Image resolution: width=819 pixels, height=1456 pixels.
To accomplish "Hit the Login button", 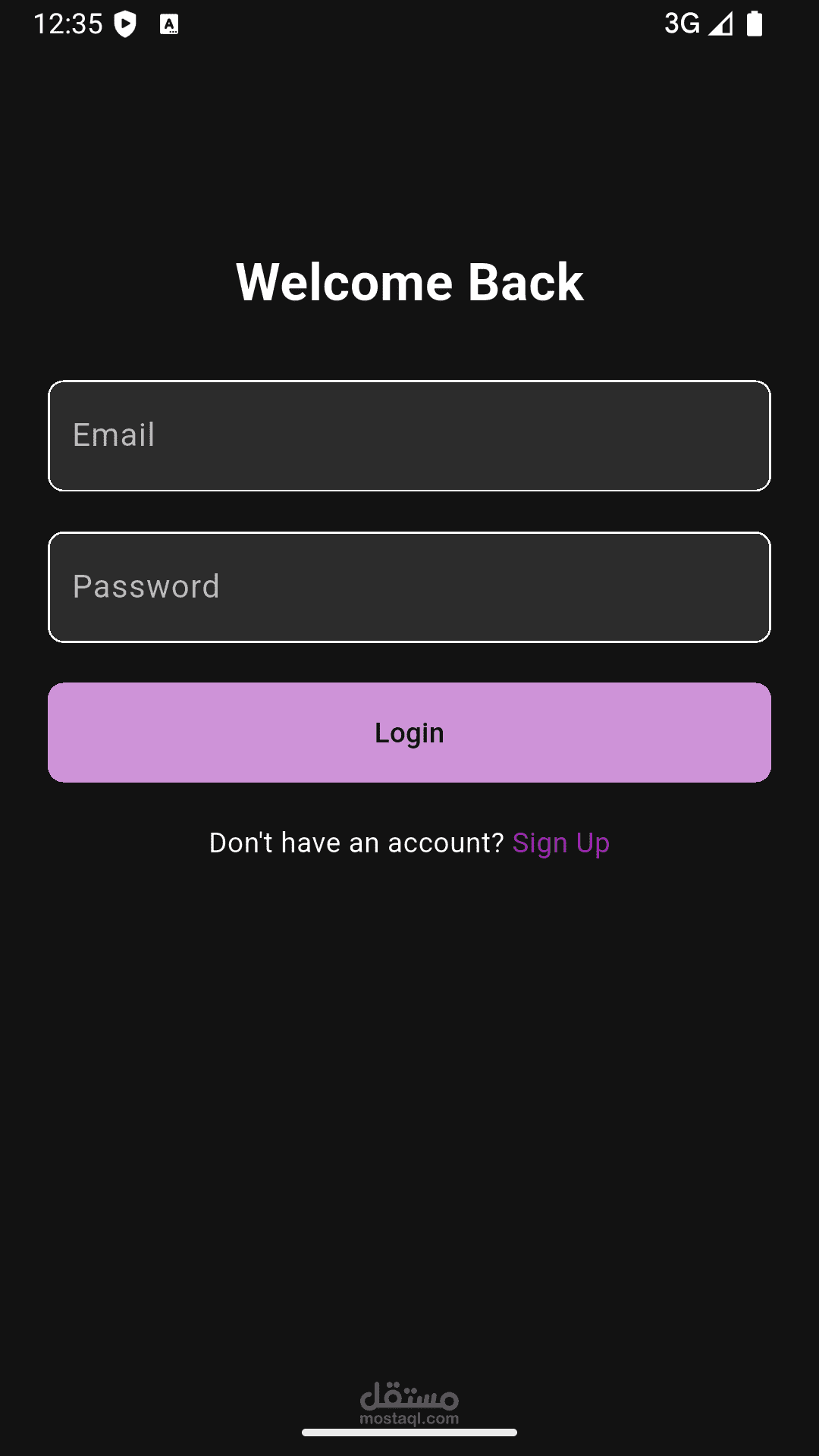I will pyautogui.click(x=409, y=733).
